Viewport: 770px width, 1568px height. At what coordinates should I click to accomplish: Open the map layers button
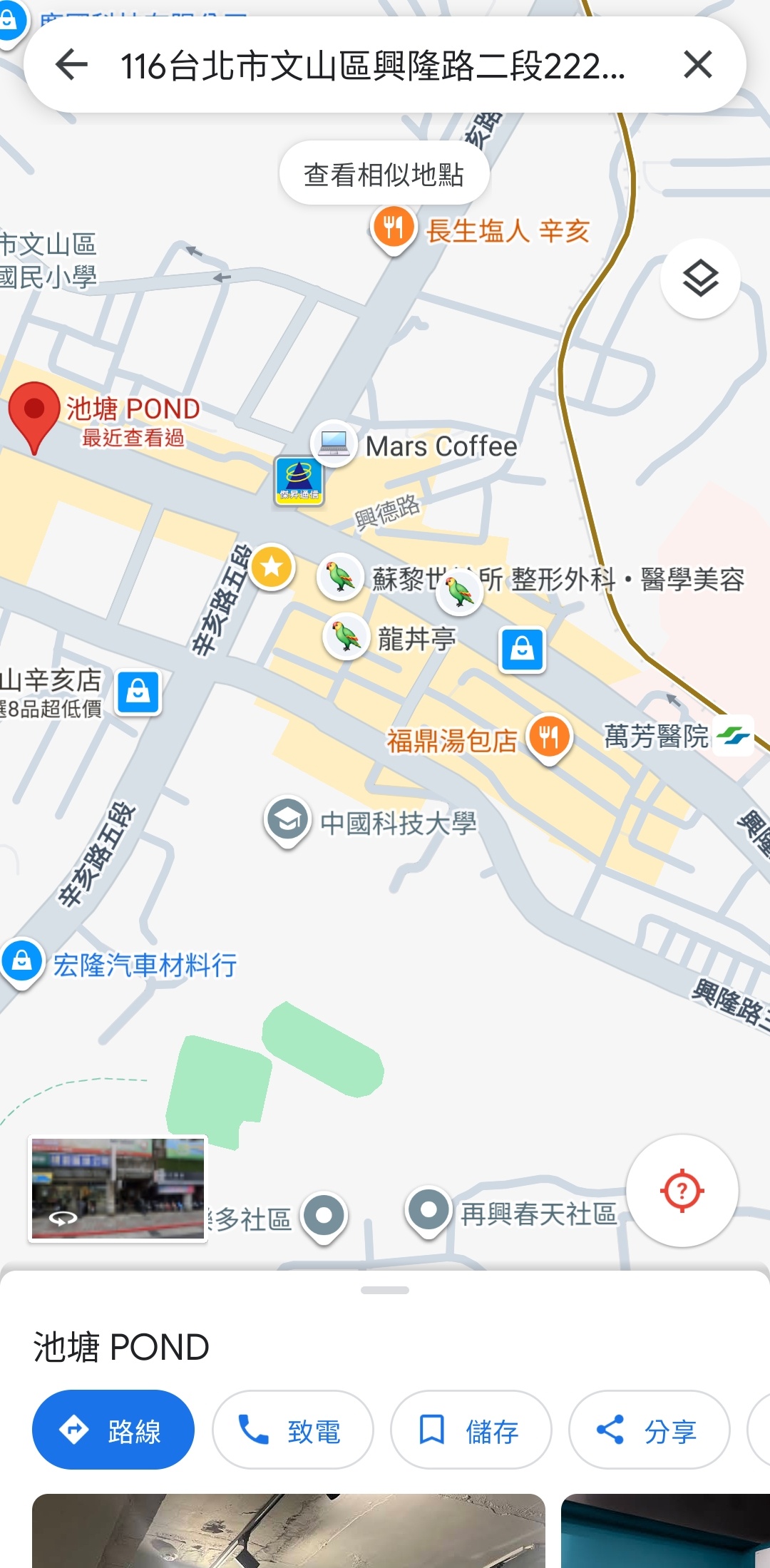700,278
